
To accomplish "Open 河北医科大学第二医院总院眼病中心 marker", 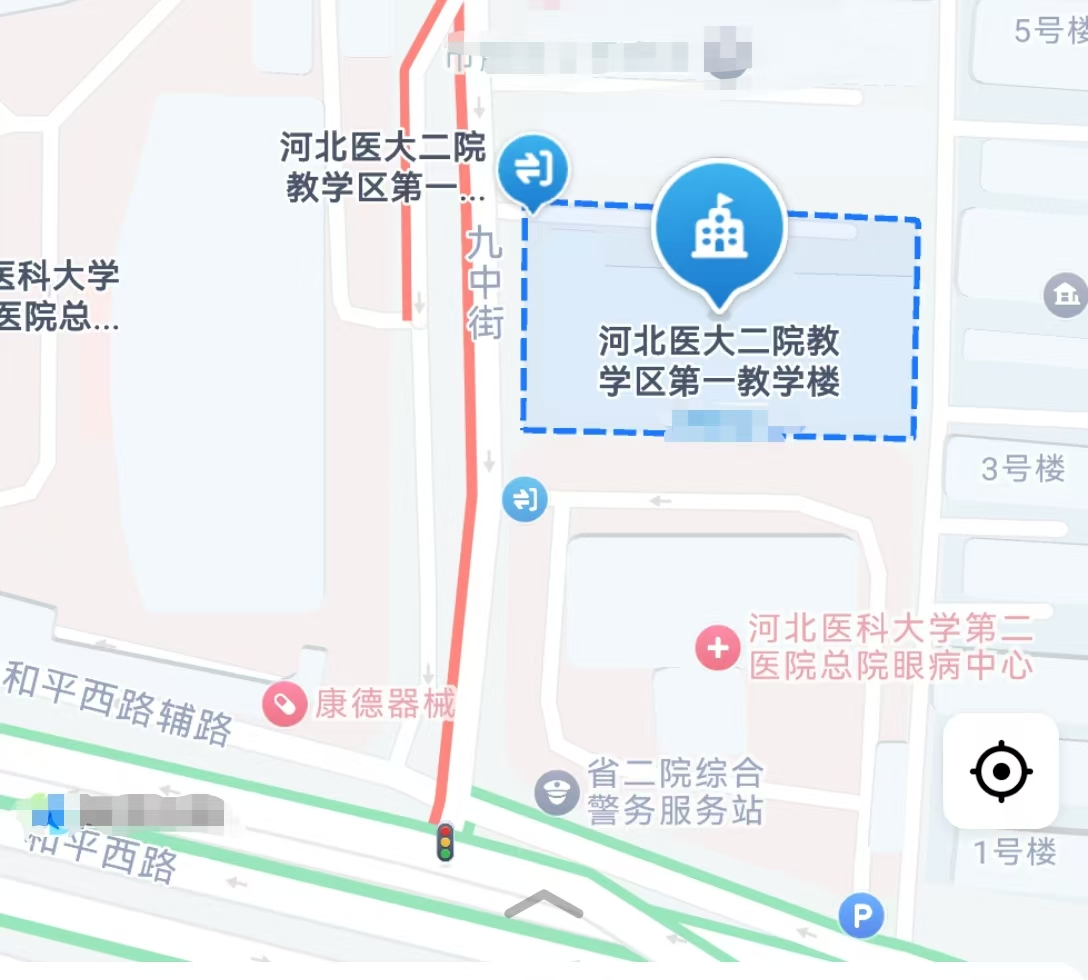I will click(x=717, y=648).
